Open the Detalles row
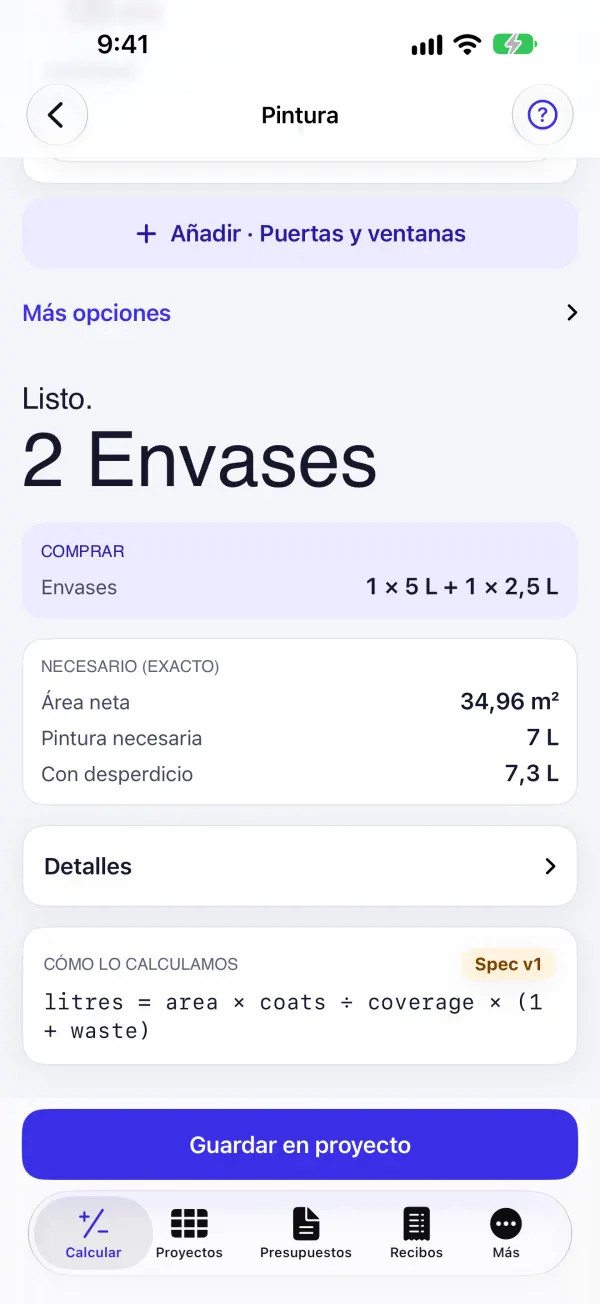The image size is (600, 1304). click(300, 866)
